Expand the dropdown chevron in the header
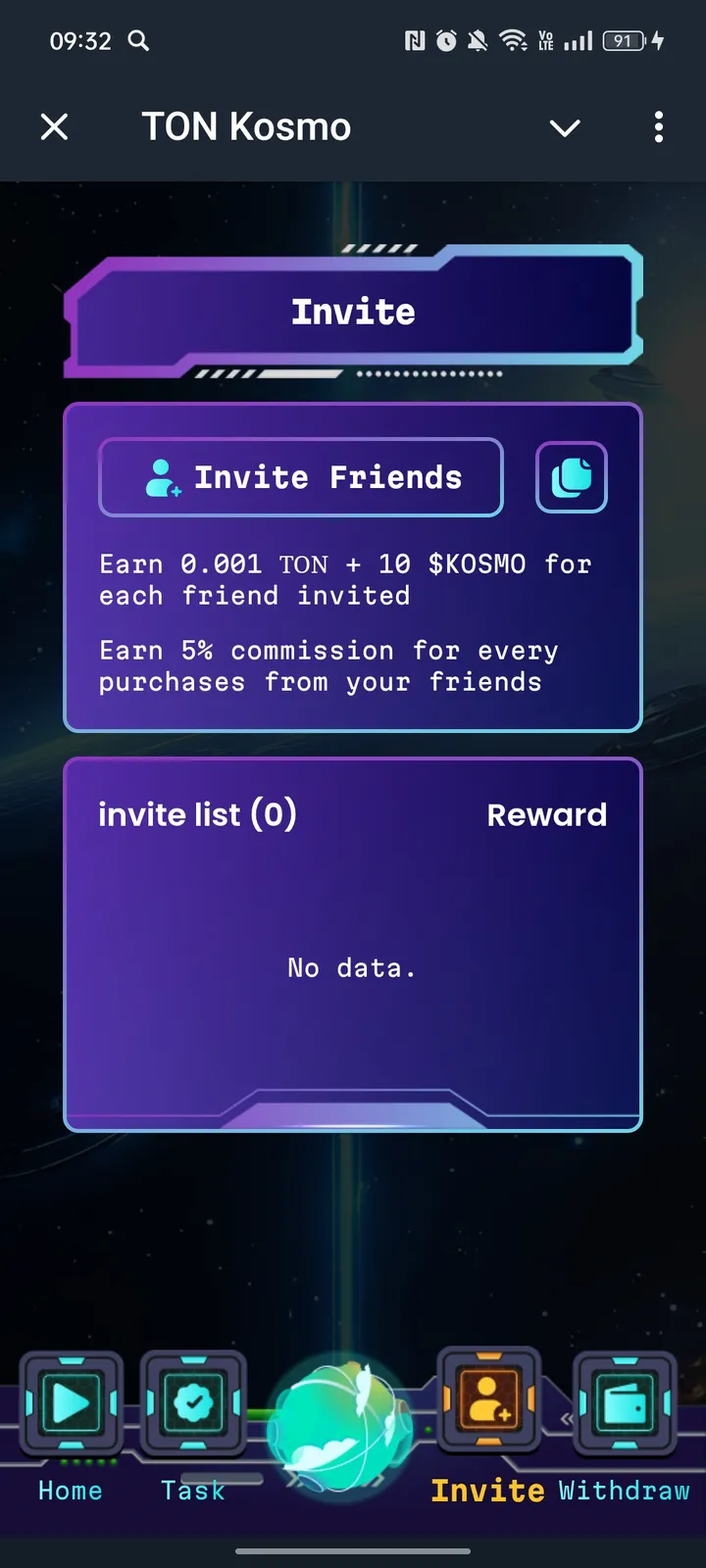The image size is (706, 1568). point(565,127)
